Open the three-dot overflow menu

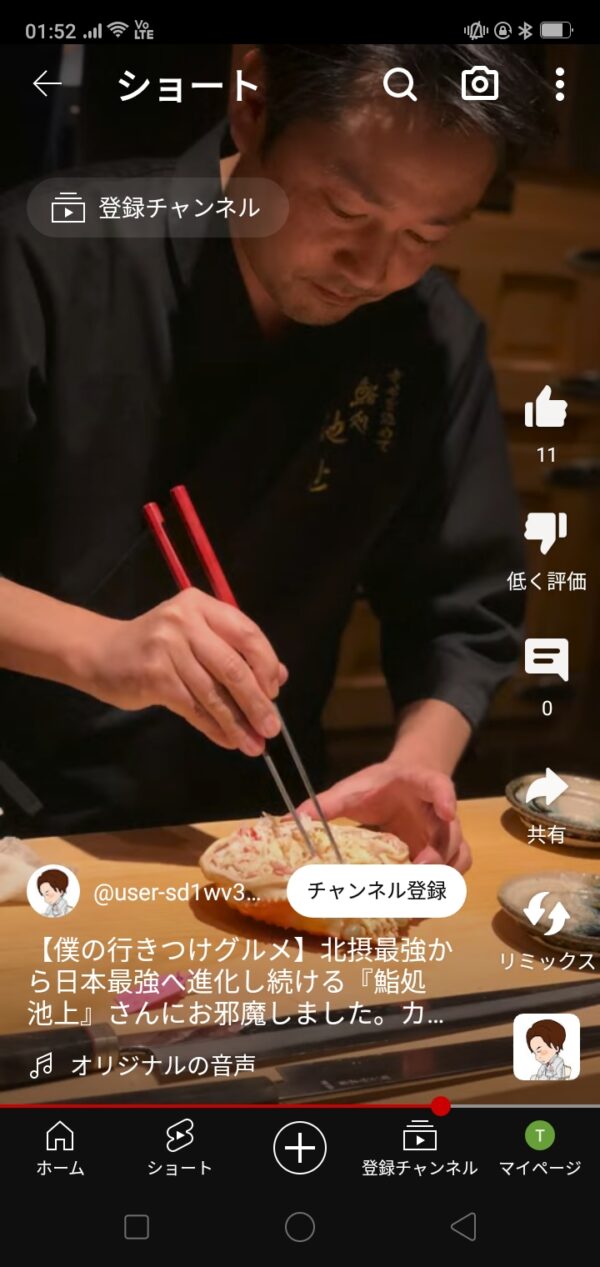[x=559, y=85]
